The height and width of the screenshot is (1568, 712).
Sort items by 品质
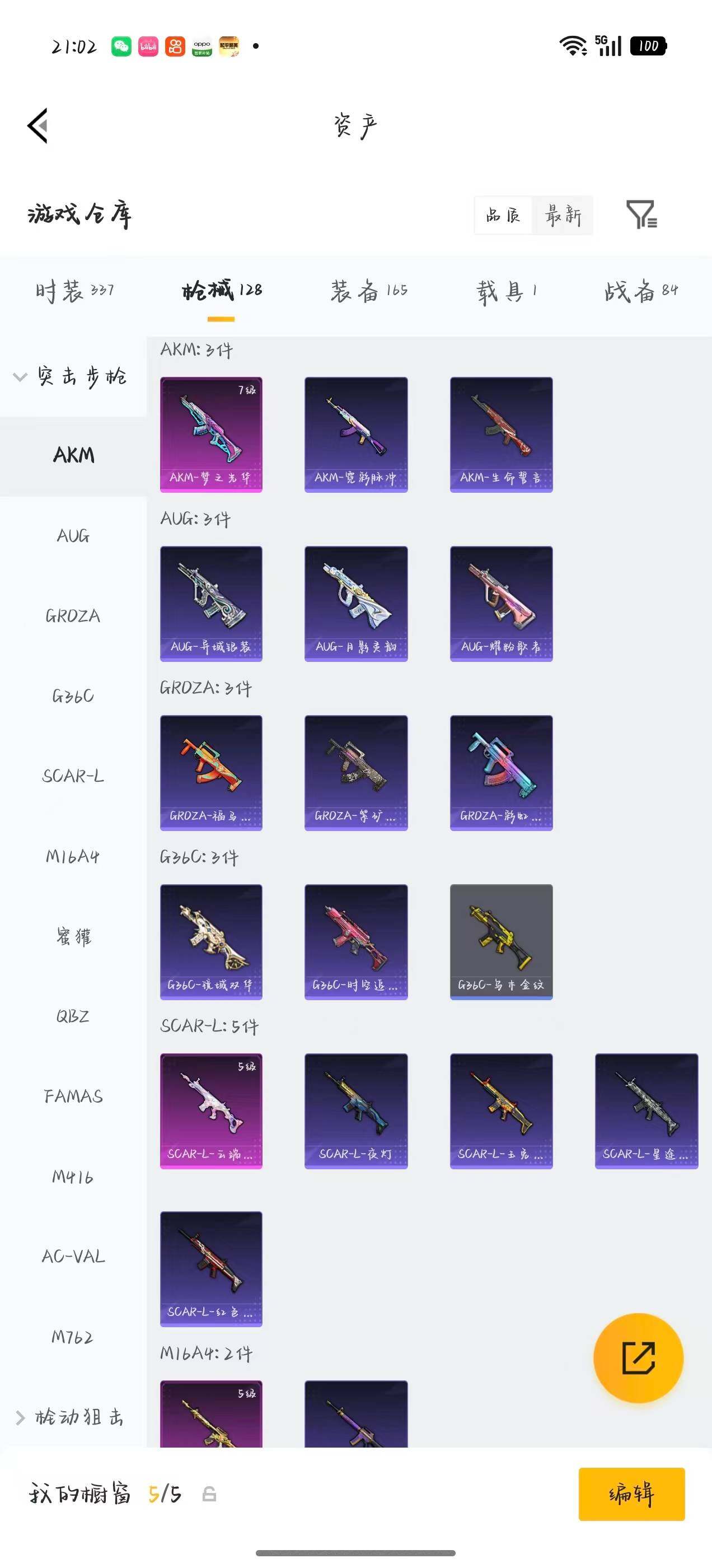503,215
